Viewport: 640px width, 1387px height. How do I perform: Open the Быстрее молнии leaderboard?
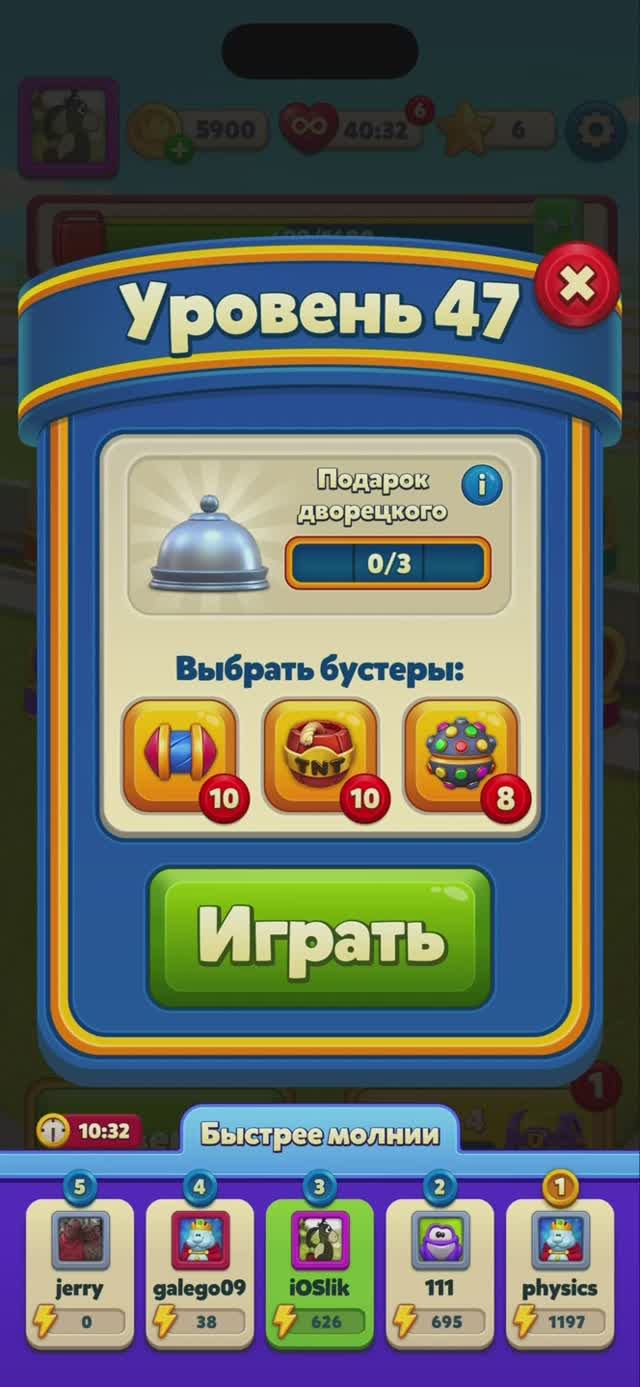pyautogui.click(x=320, y=1134)
